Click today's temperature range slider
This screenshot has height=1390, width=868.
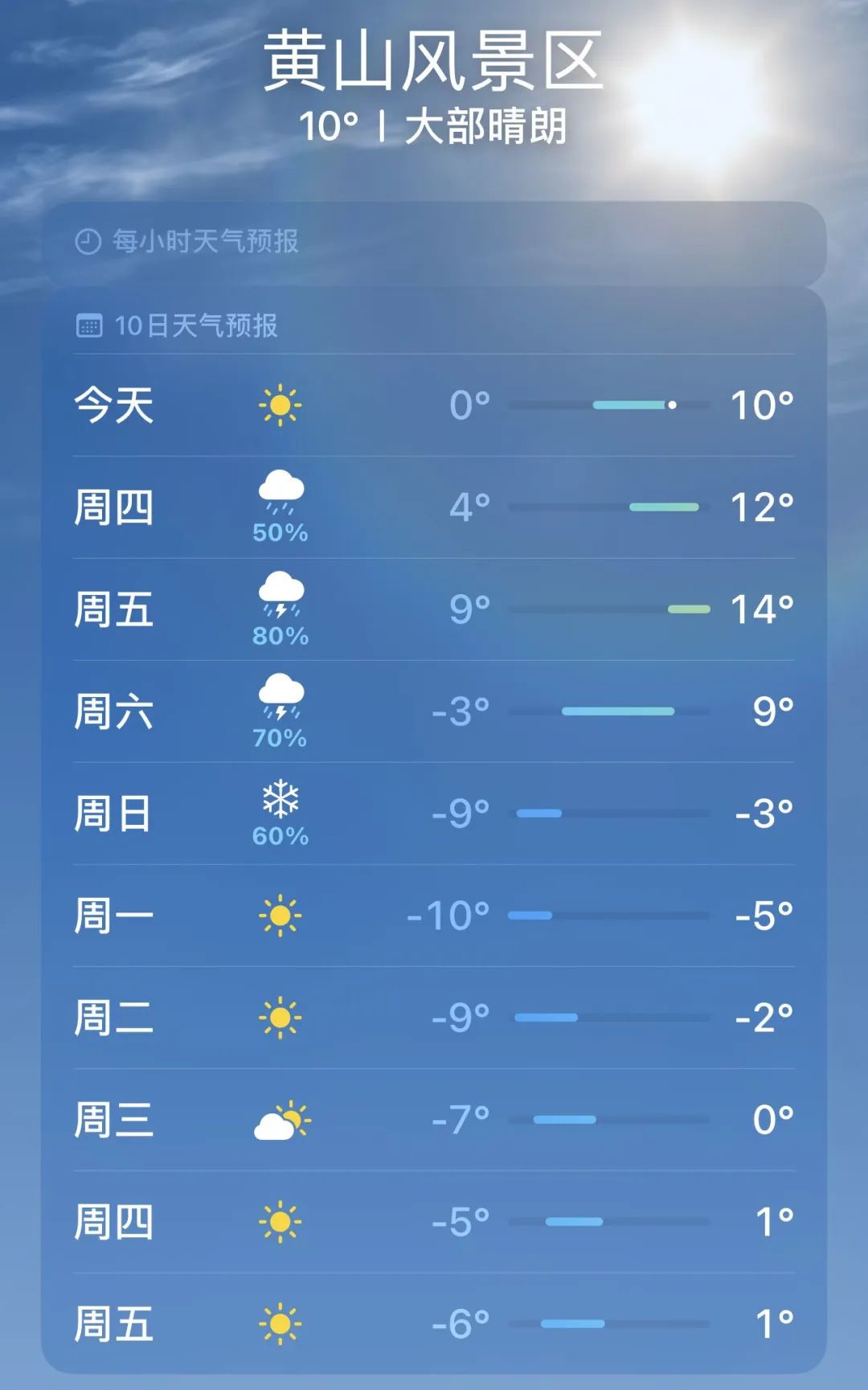tap(611, 406)
